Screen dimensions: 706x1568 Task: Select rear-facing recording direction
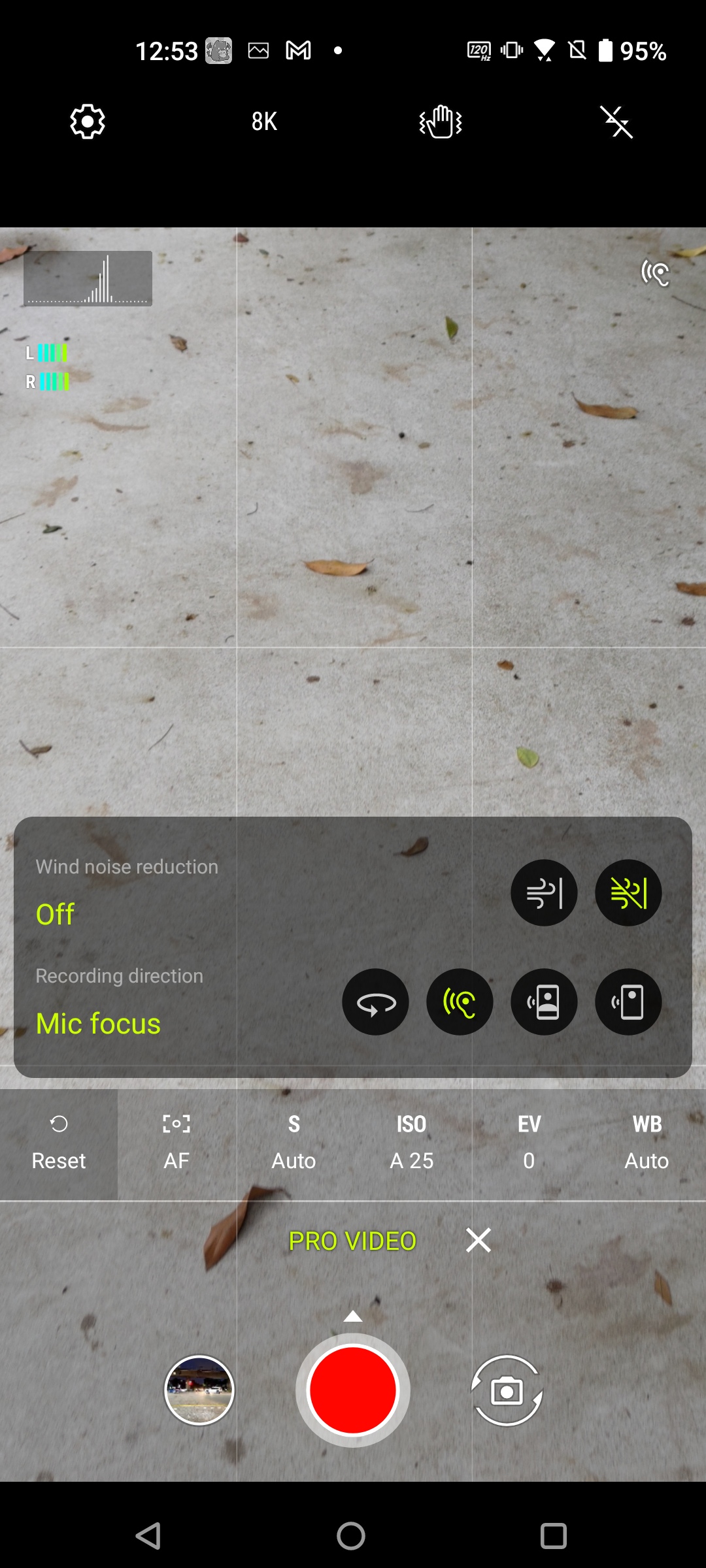point(628,1002)
